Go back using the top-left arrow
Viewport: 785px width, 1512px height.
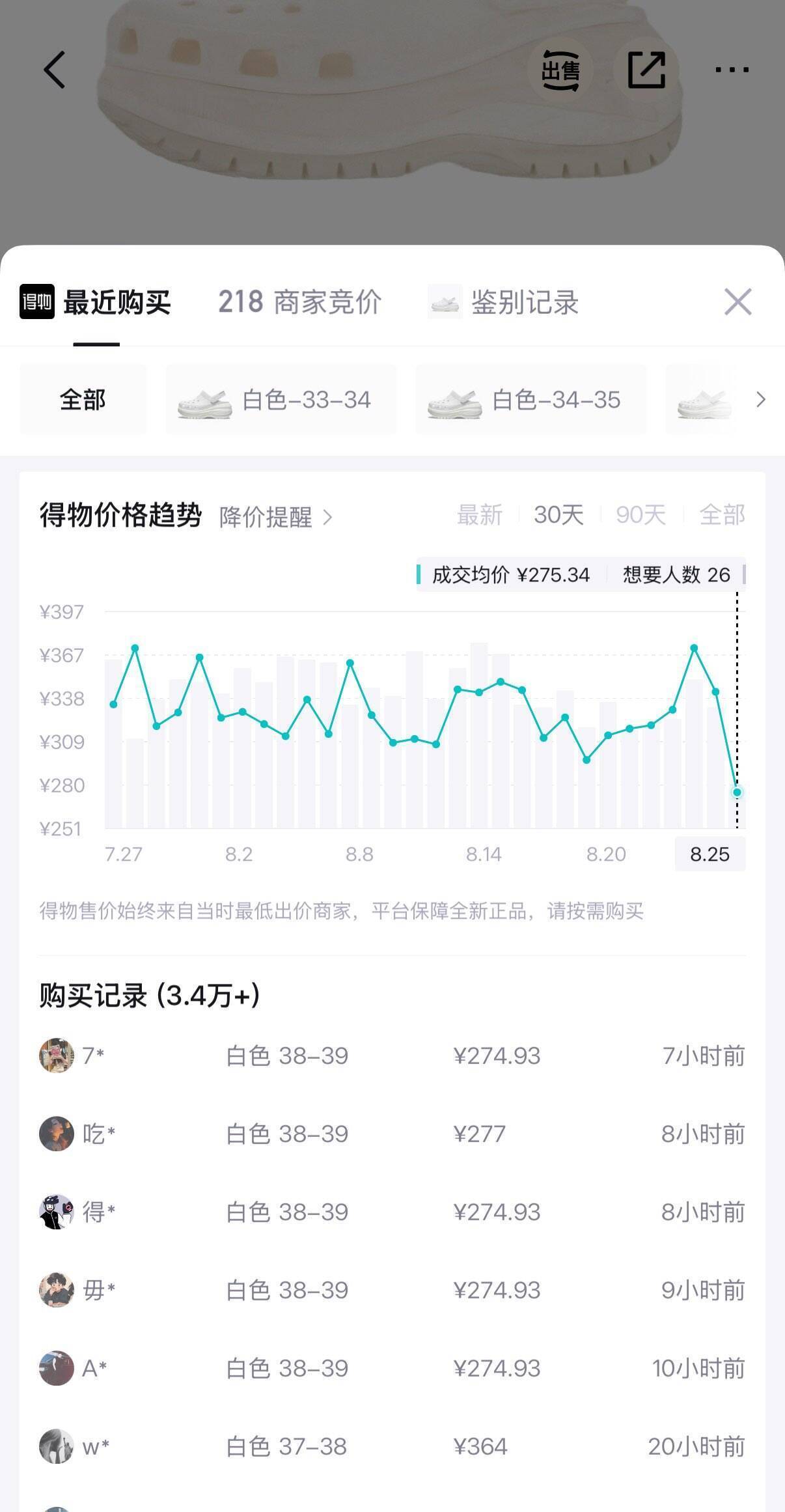[x=55, y=70]
